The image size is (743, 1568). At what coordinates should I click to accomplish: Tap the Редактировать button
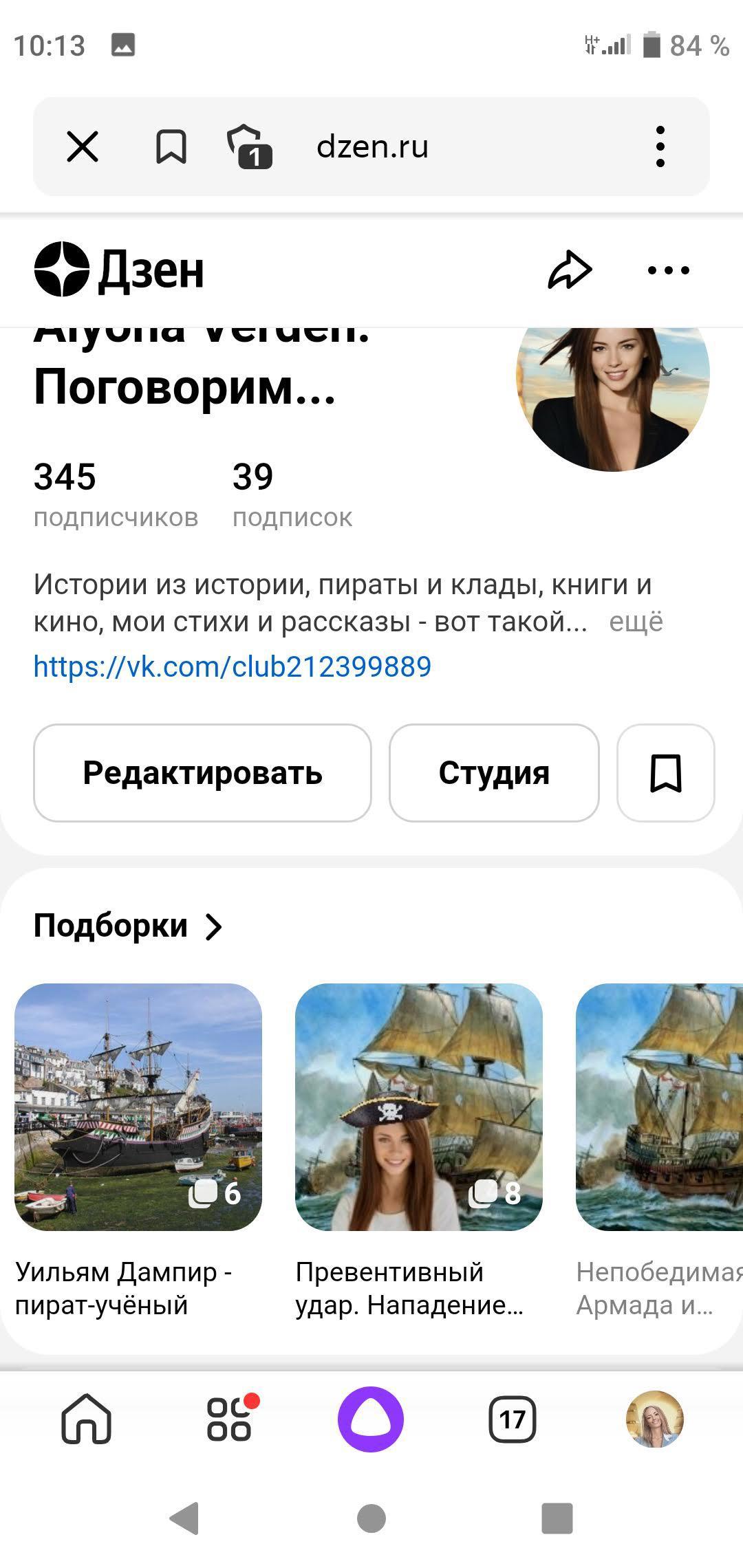202,773
